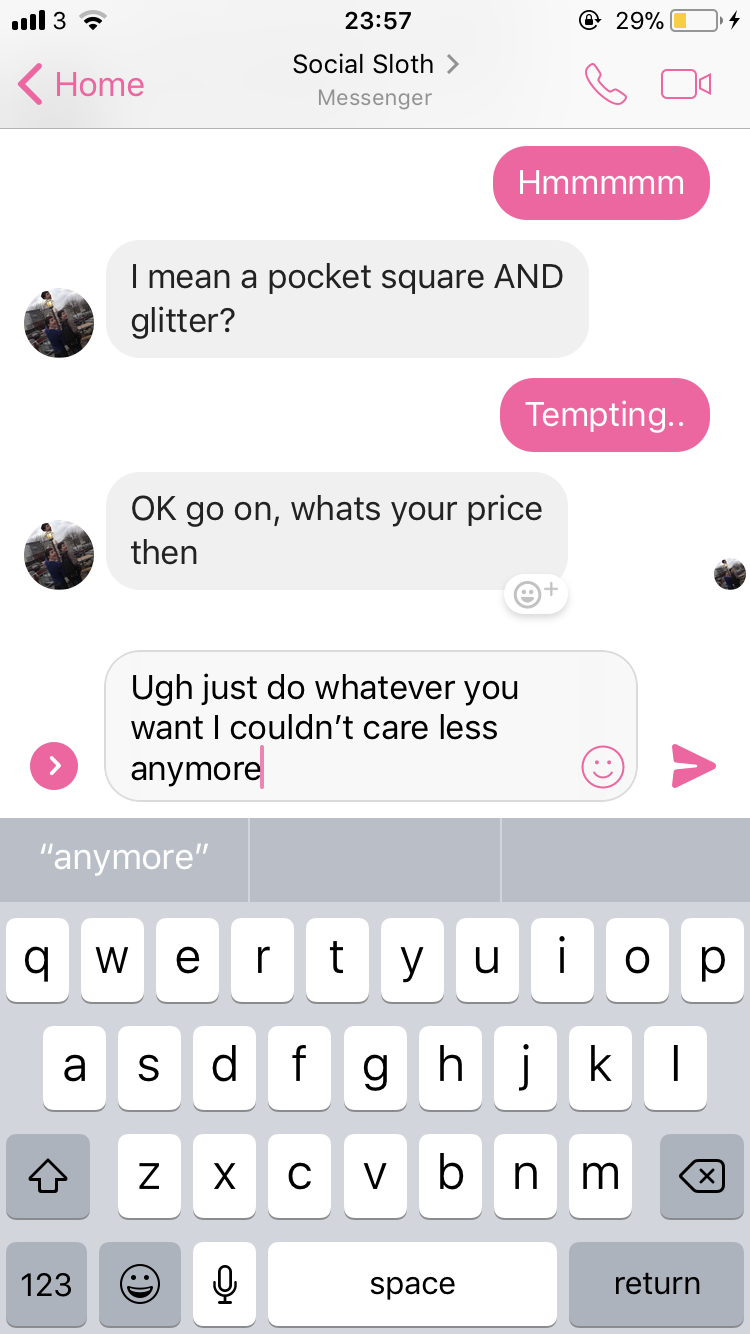This screenshot has height=1334, width=750.
Task: Expand more options with pink arrow button
Action: 54,766
